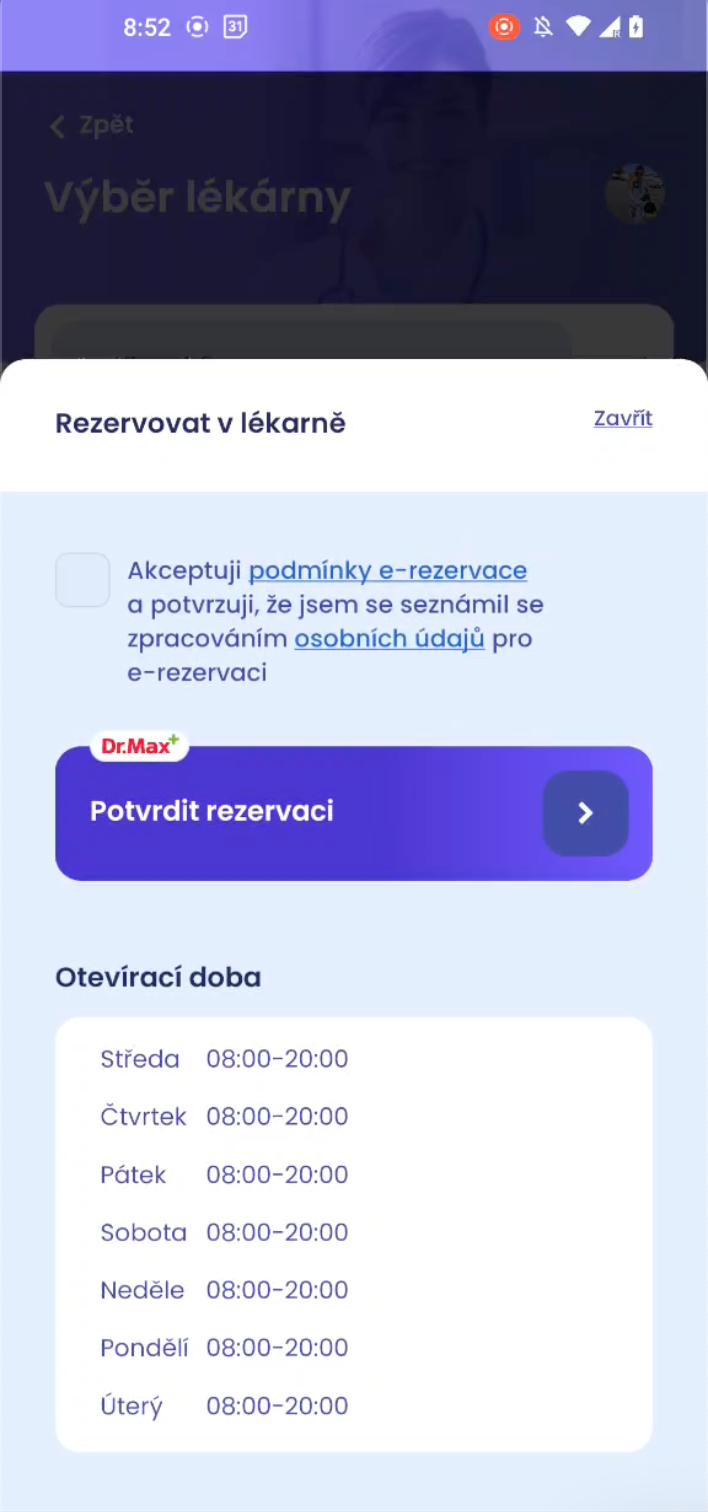Screen dimensions: 708x1512
Task: Tap Potvrdit rezervaci button
Action: [353, 813]
